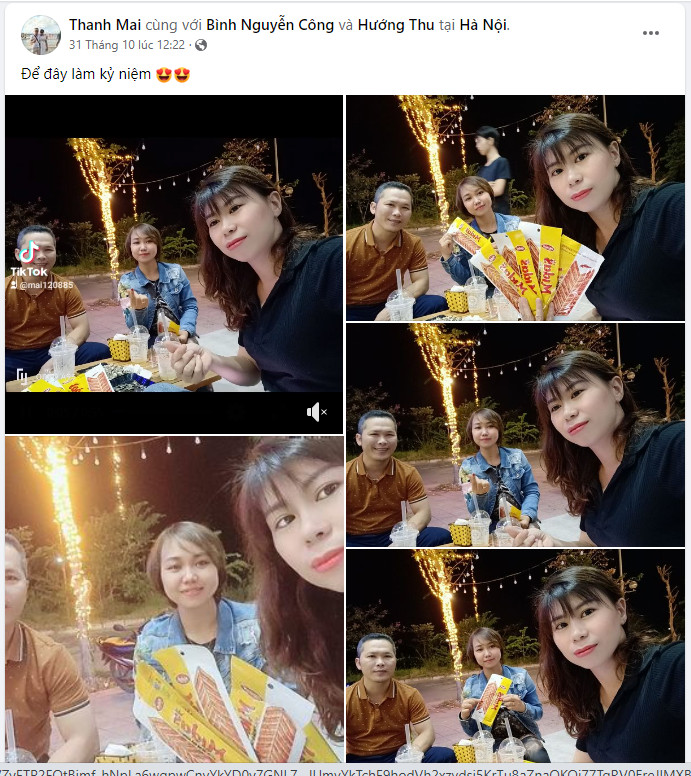The image size is (691, 776).
Task: Open Thanh Mai's profile picture
Action: 41,35
